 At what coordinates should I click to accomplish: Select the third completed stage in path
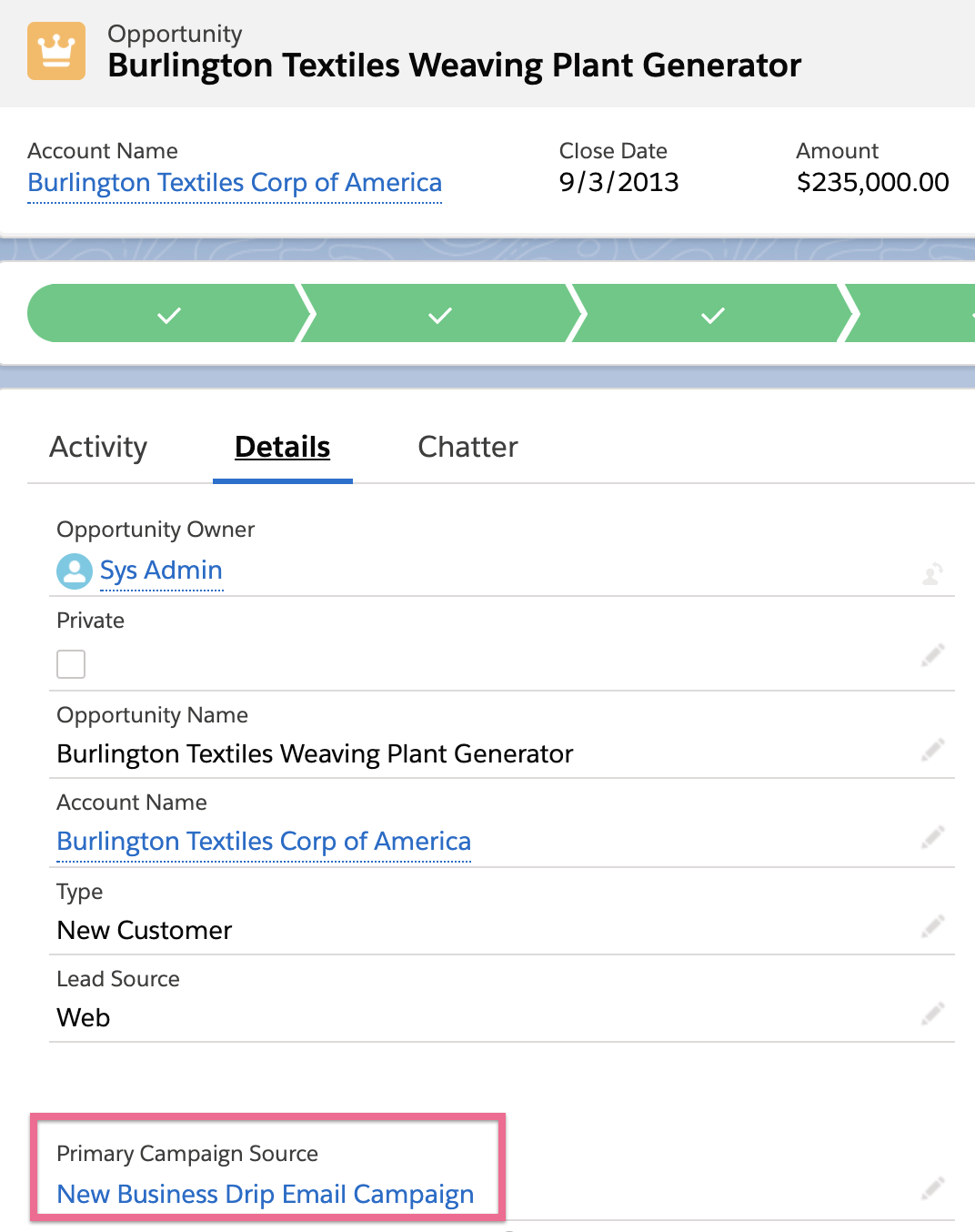click(712, 314)
